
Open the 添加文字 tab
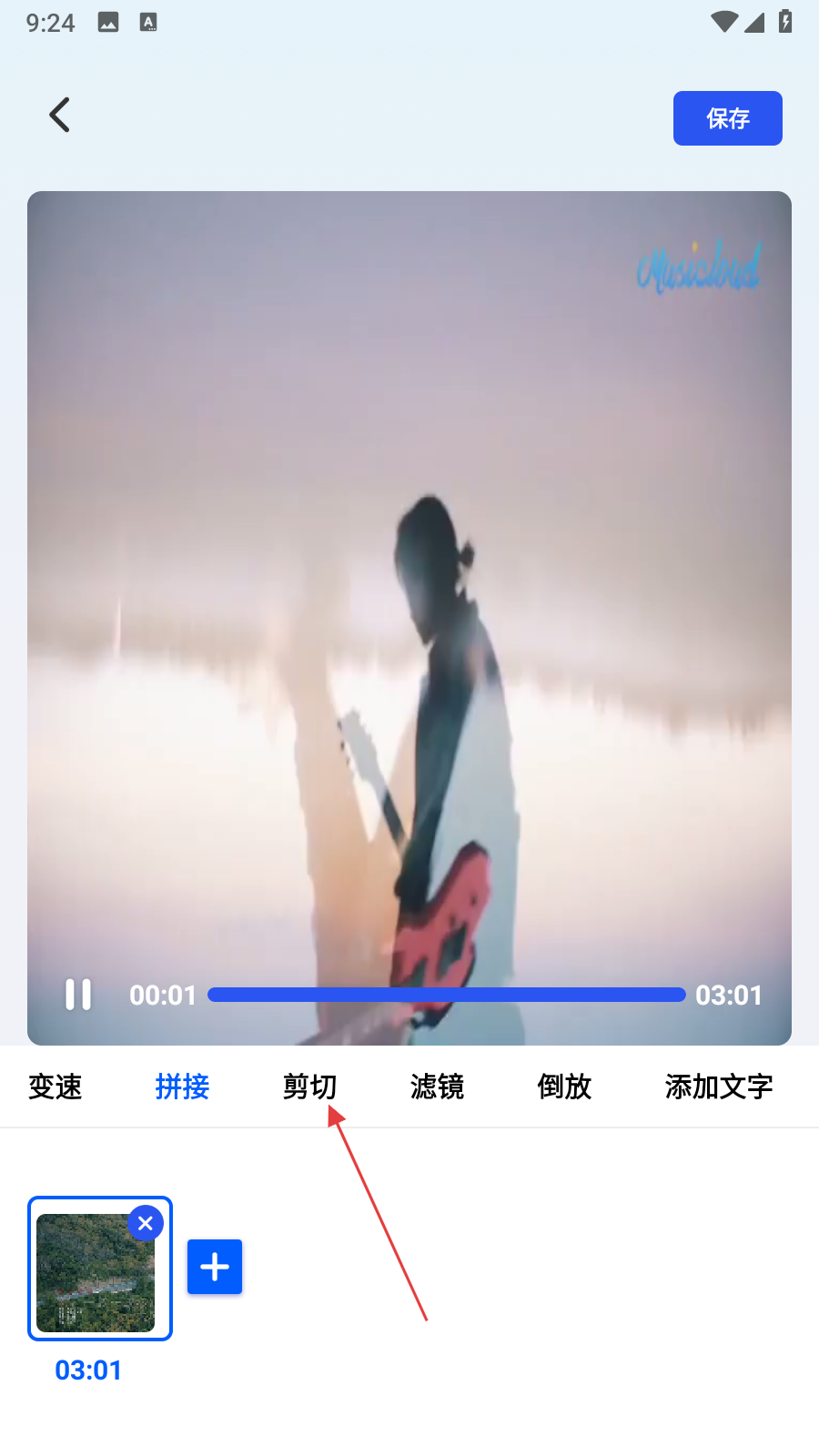click(718, 1087)
